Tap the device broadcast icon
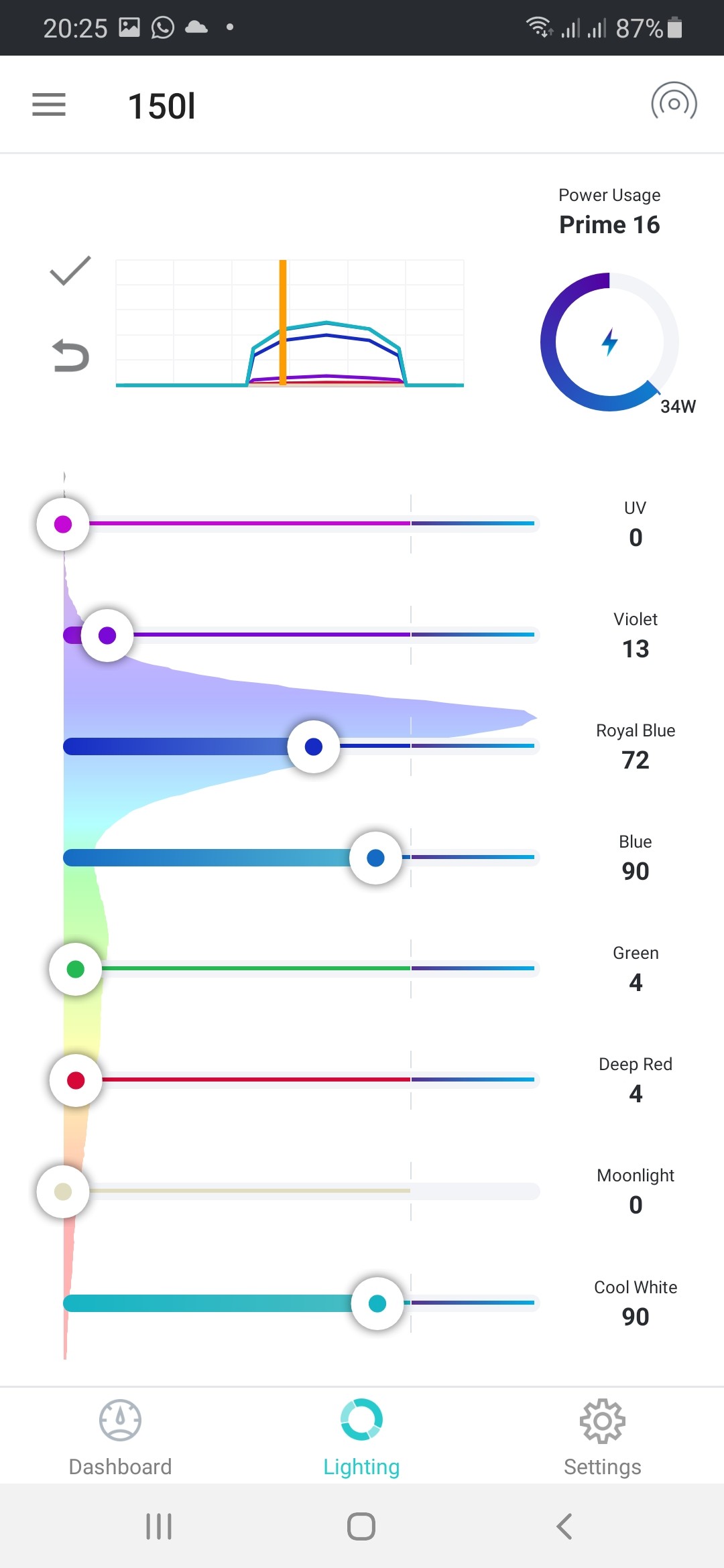 click(x=674, y=103)
